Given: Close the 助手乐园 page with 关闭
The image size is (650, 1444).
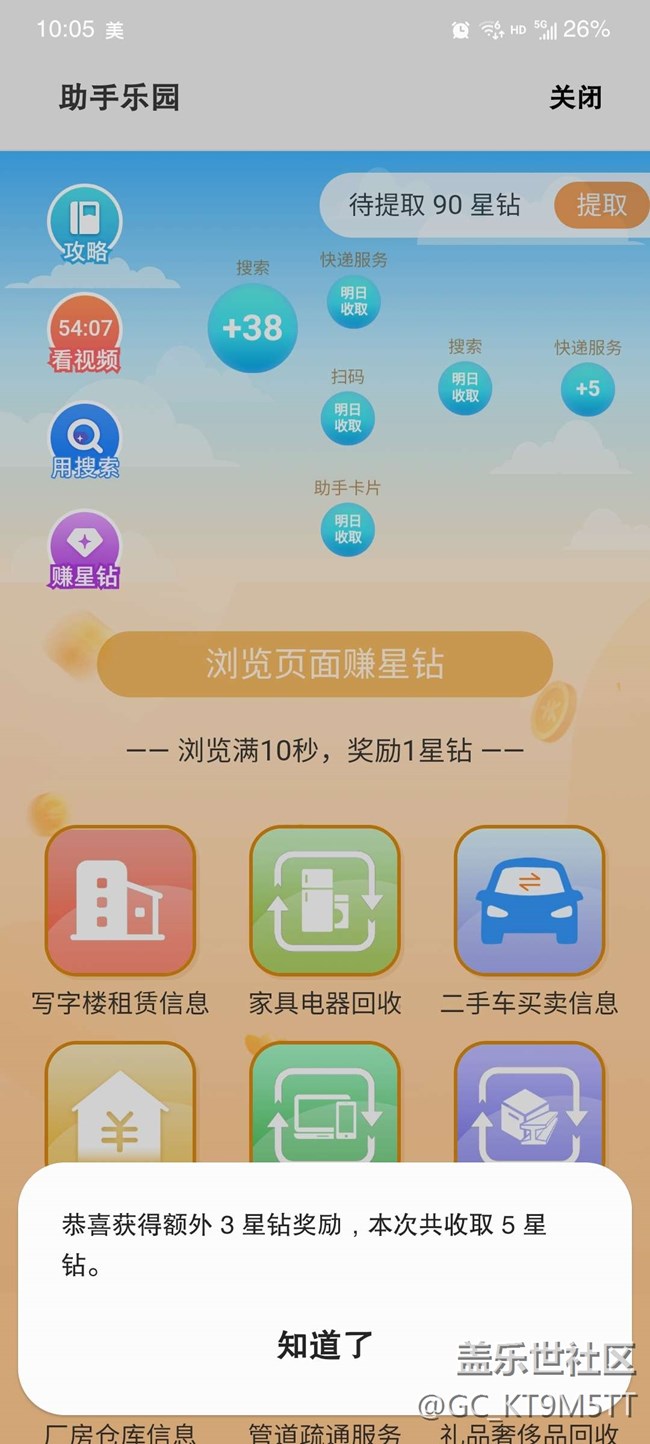Looking at the screenshot, I should click(575, 98).
